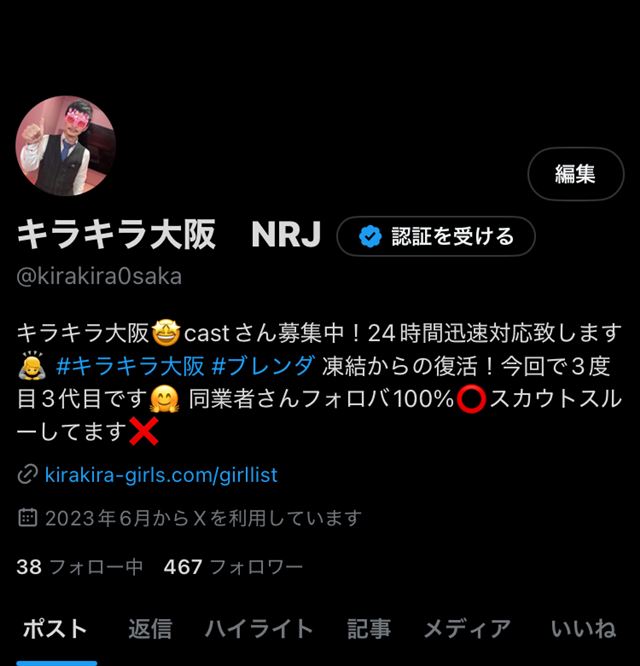Switch to the ポスト tab

(54, 629)
